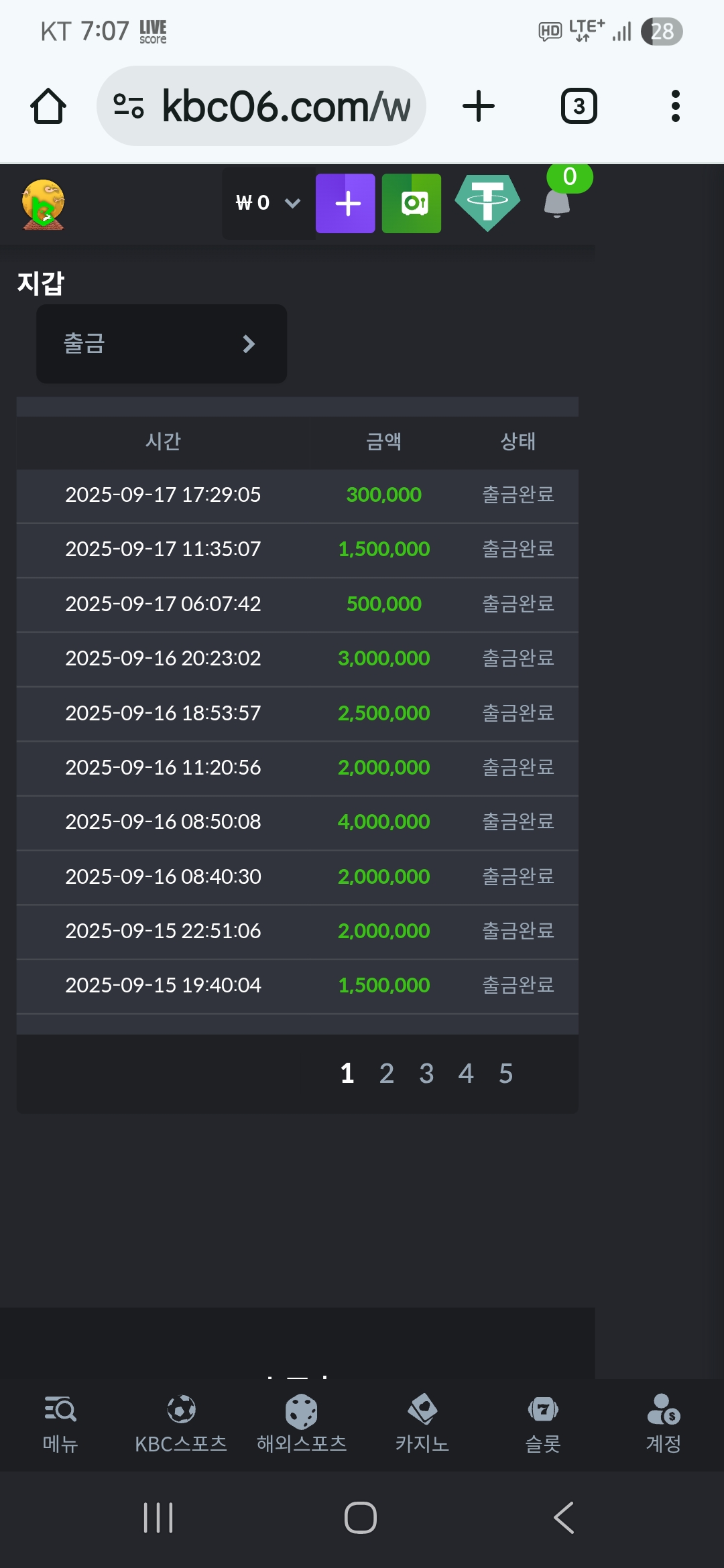Tap the green safe vault icon

(412, 204)
